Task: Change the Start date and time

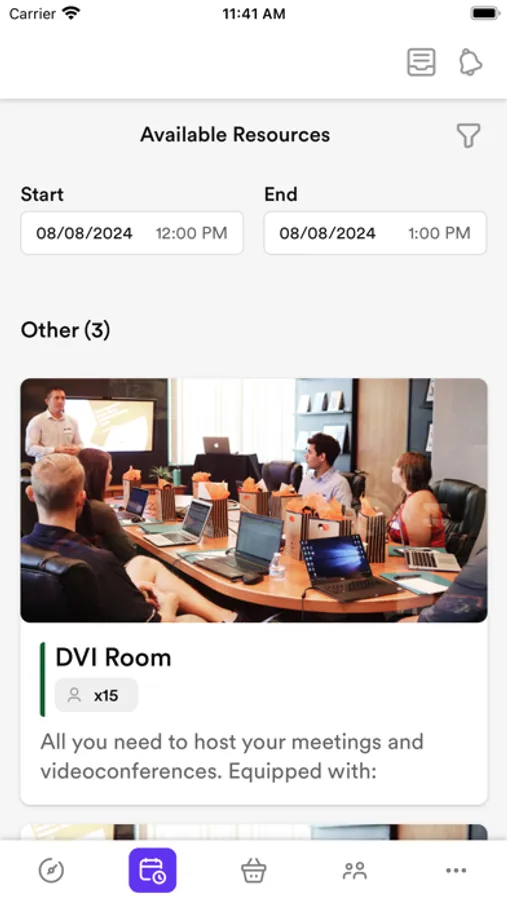Action: [132, 233]
